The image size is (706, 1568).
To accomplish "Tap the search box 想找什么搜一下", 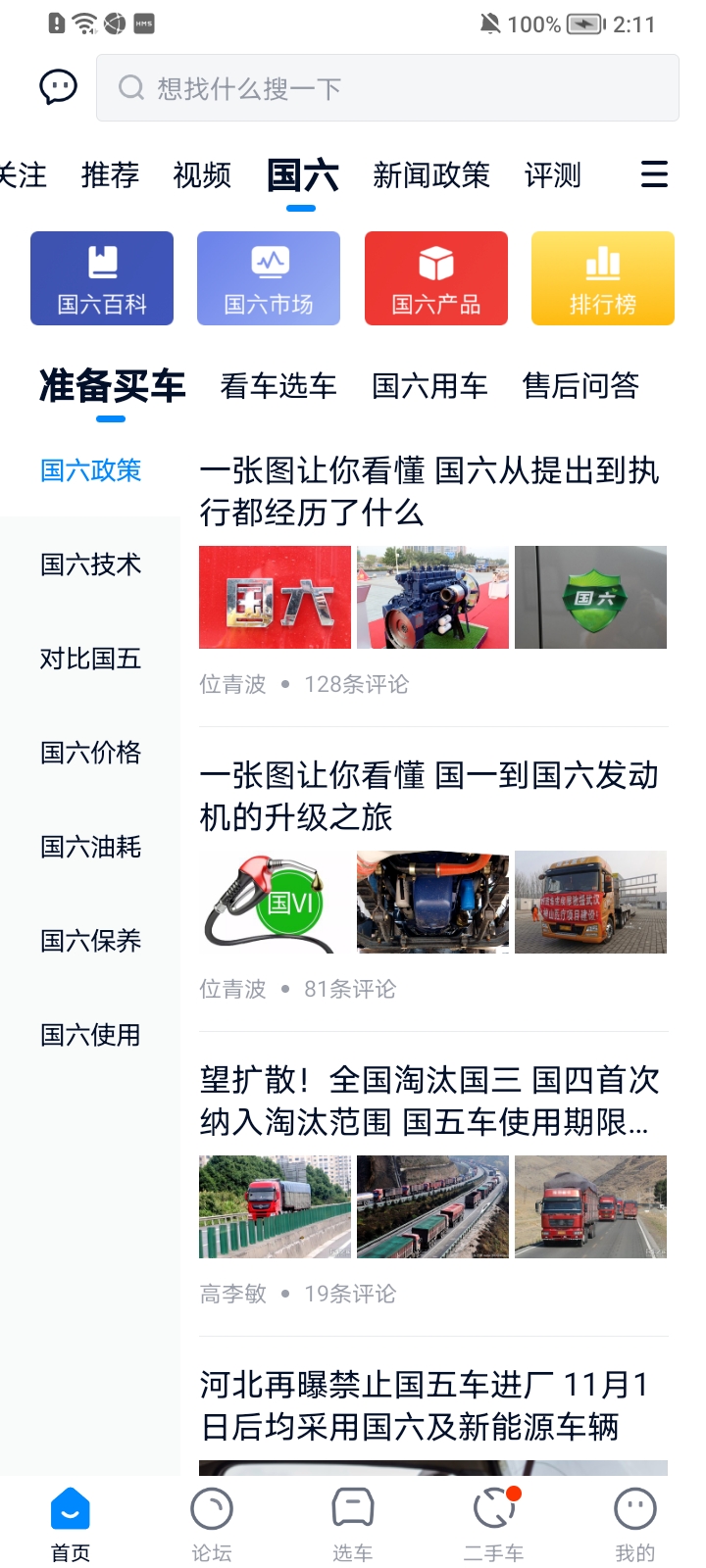I will click(387, 88).
